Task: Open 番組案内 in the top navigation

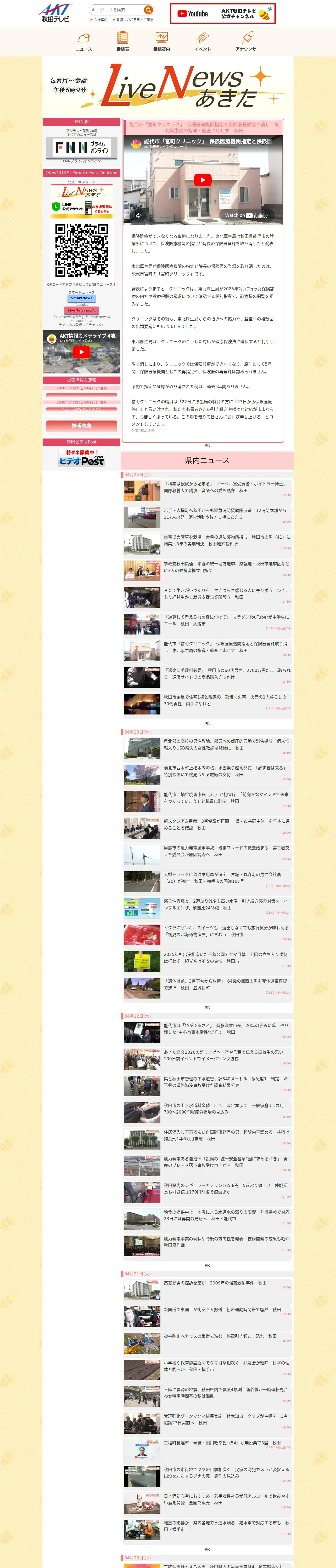Action: (x=162, y=41)
